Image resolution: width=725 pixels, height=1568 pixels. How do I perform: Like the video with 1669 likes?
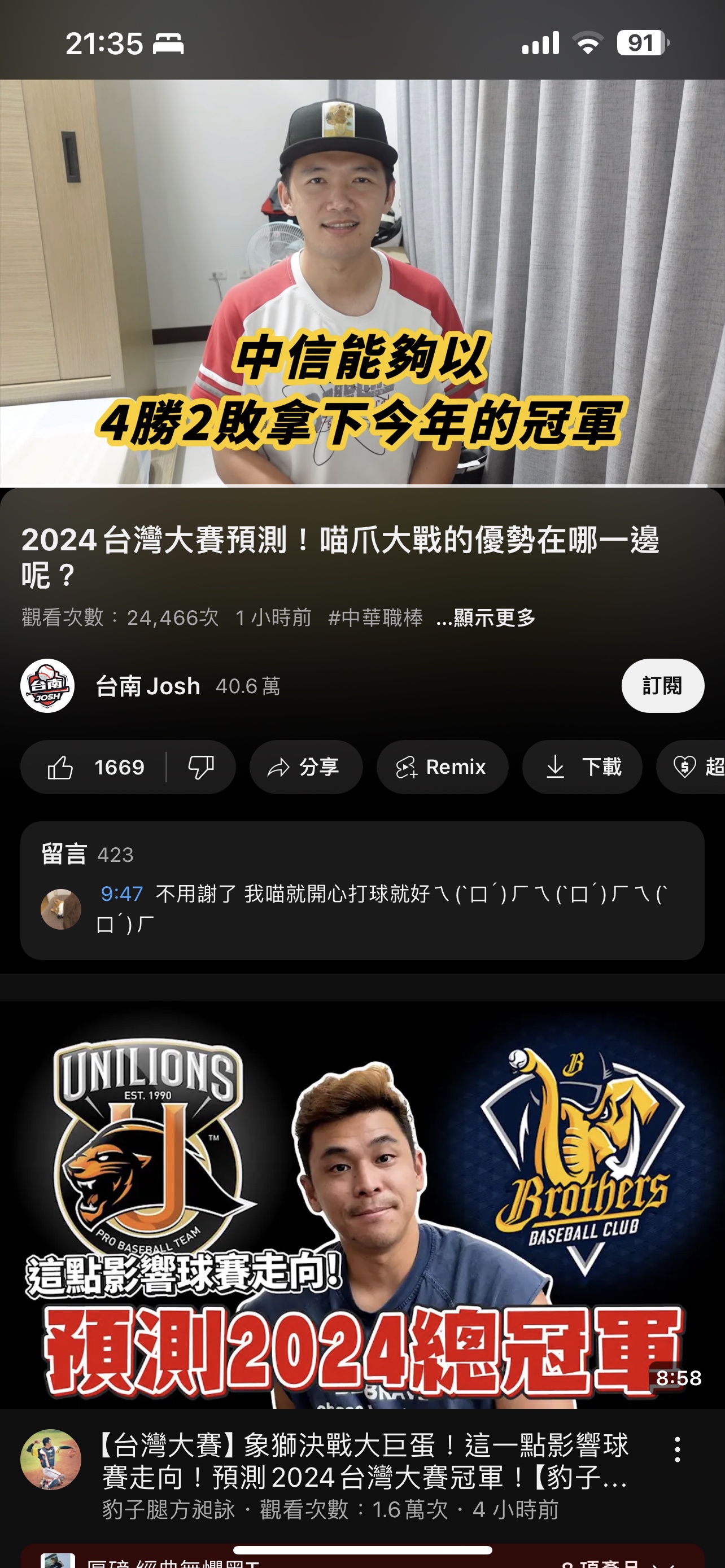coord(95,767)
